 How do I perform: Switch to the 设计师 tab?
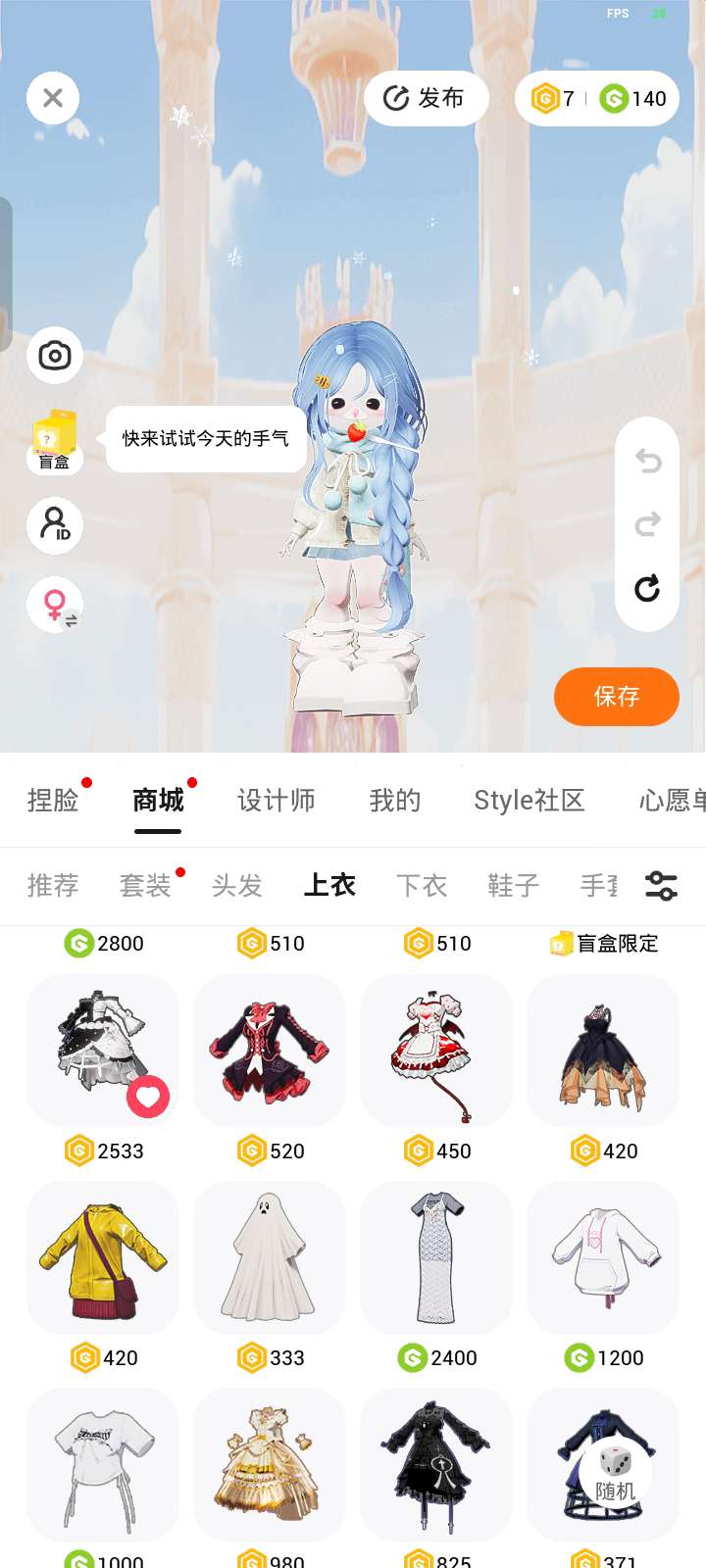click(x=277, y=801)
